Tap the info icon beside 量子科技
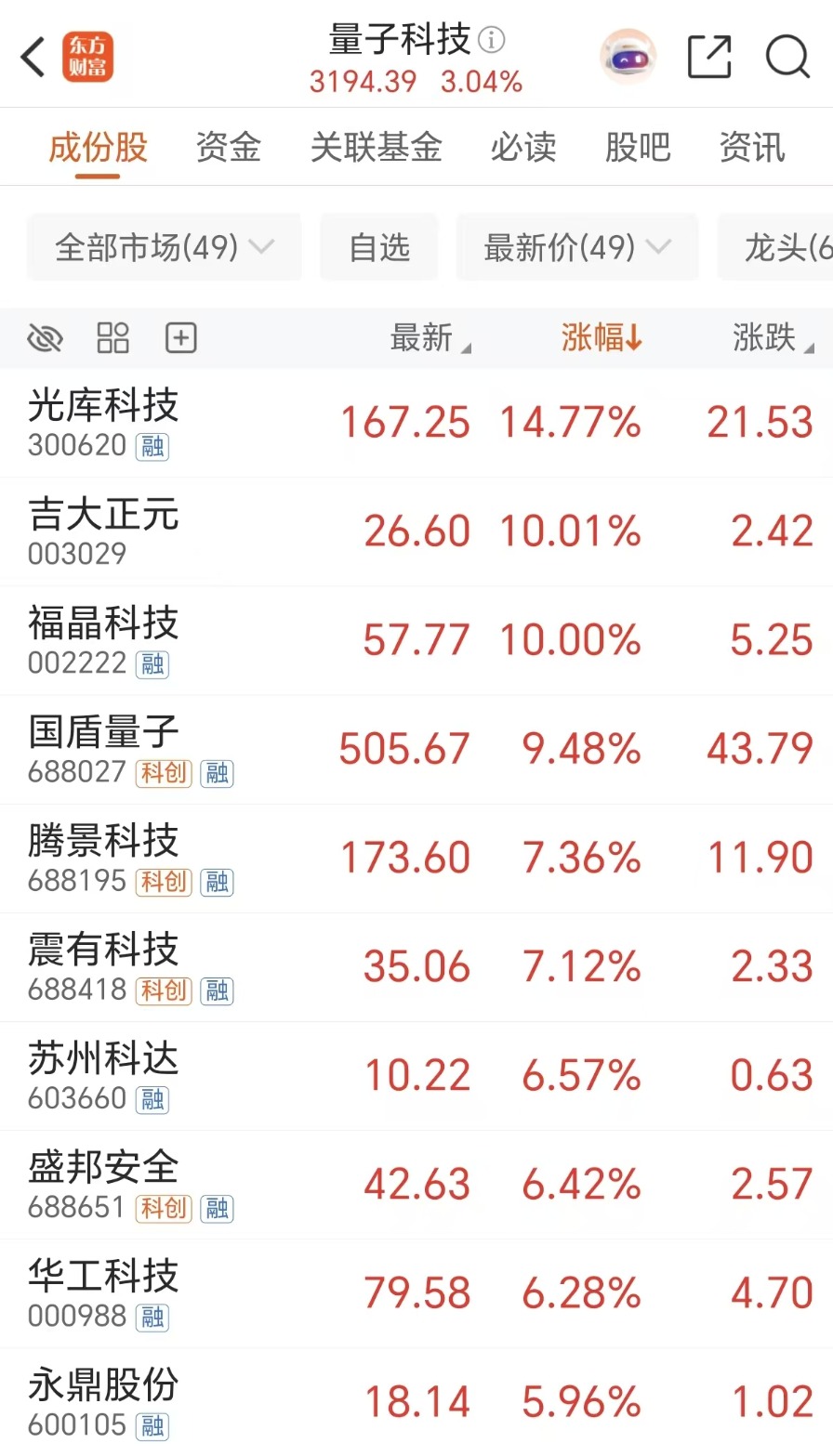833x1456 pixels. [490, 40]
